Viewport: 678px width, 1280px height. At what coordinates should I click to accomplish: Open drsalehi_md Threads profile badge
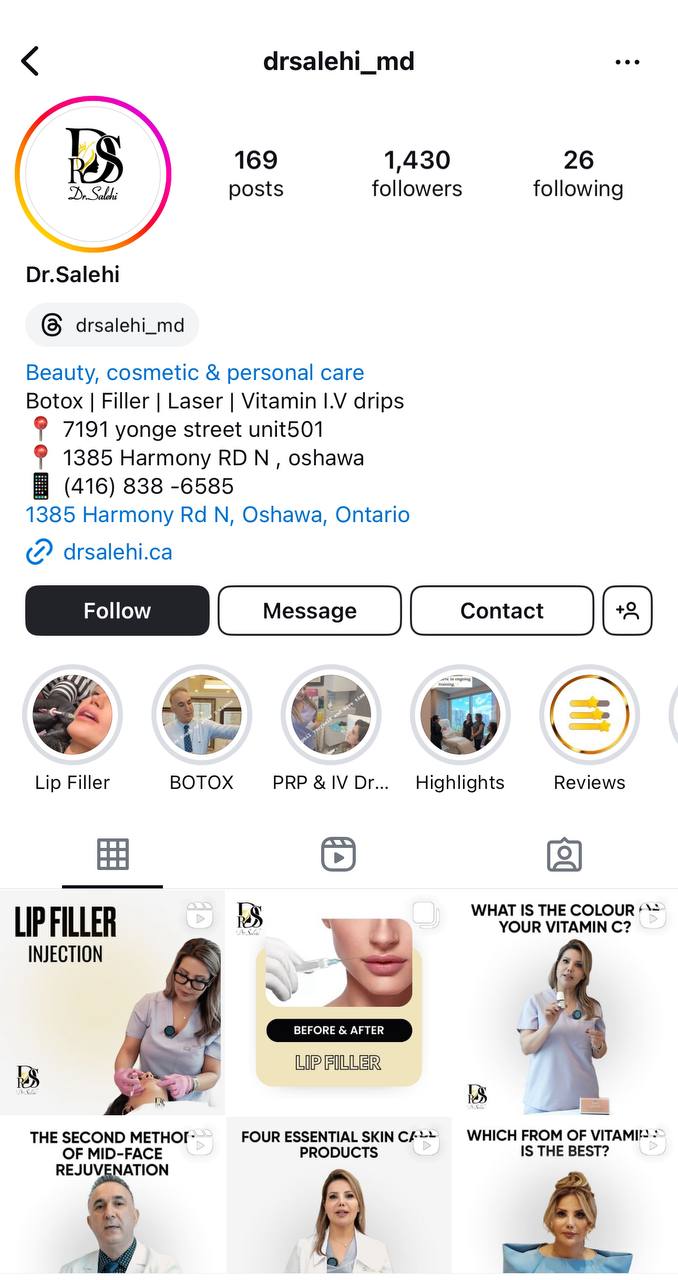[x=112, y=325]
